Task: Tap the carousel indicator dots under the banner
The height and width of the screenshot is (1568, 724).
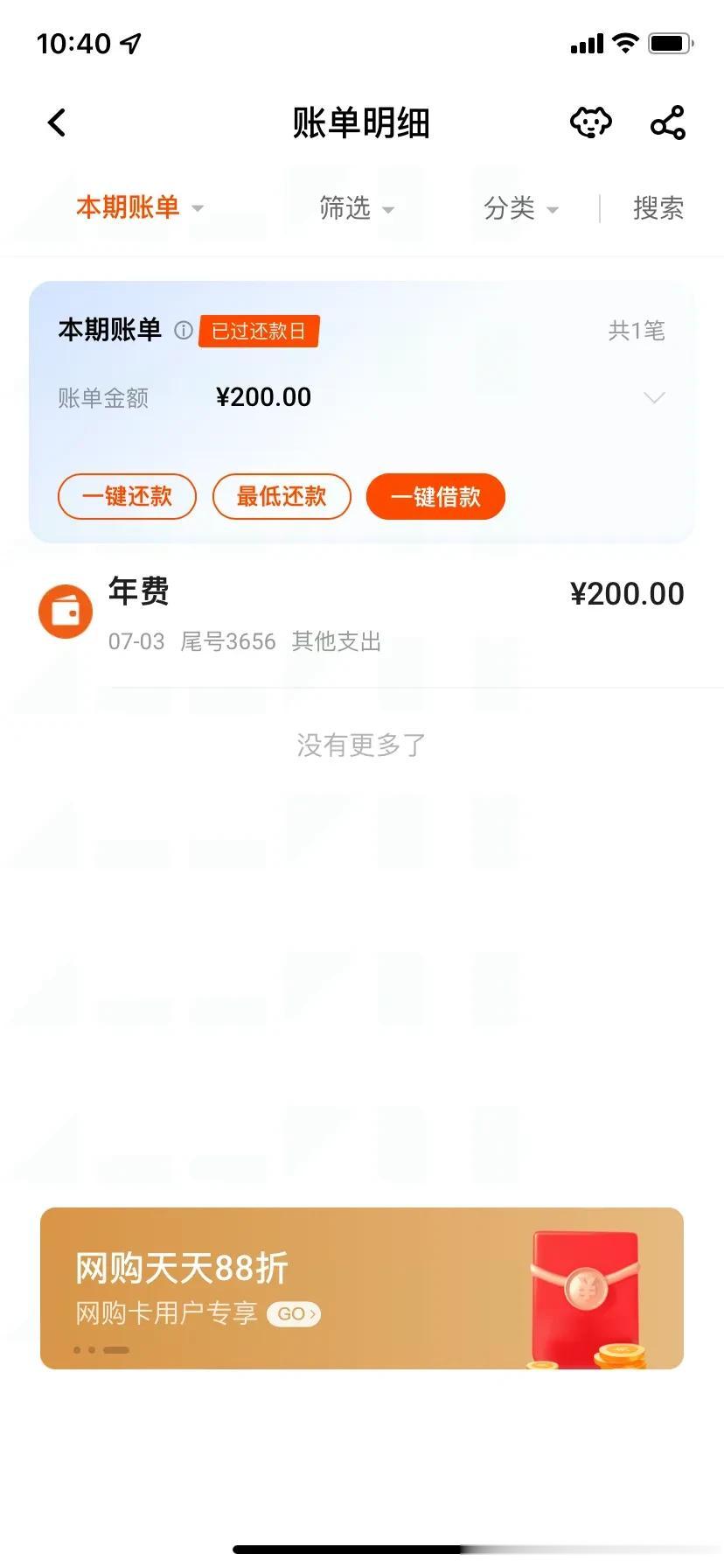Action: [x=101, y=1350]
